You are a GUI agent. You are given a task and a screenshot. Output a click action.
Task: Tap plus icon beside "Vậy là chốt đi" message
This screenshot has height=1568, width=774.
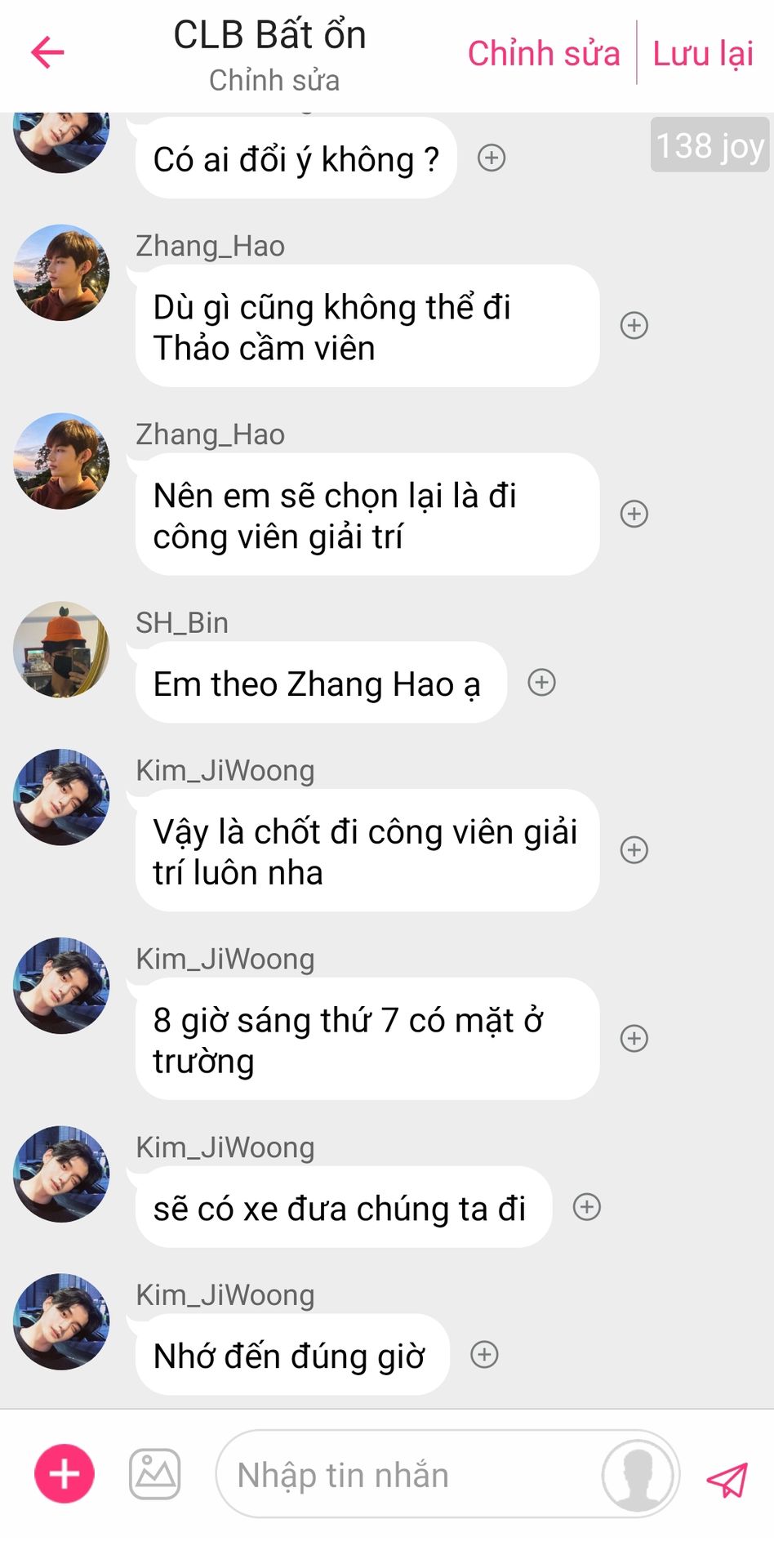tap(634, 849)
